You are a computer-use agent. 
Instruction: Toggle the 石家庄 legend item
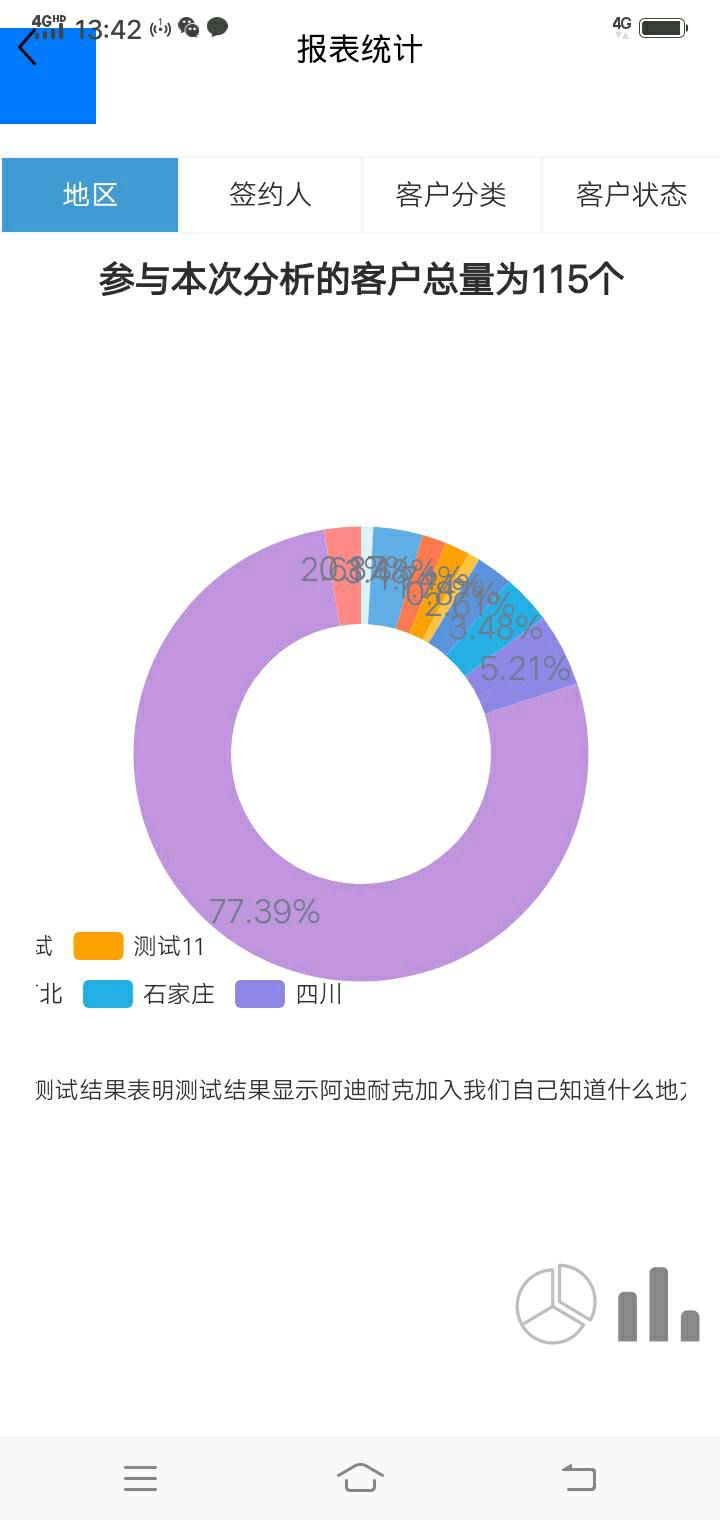click(150, 995)
